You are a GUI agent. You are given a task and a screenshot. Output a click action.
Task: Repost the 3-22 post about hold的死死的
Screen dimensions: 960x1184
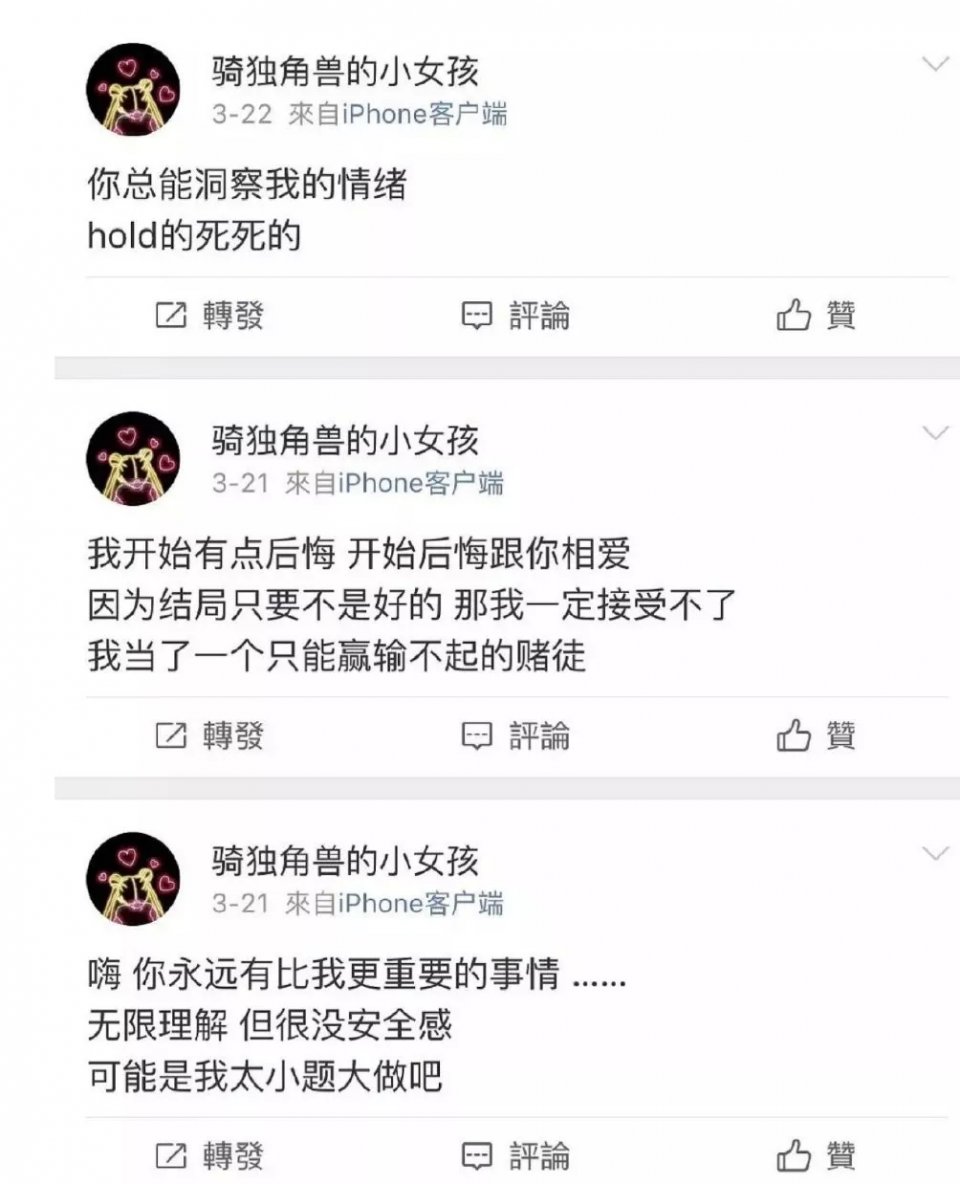tap(210, 317)
